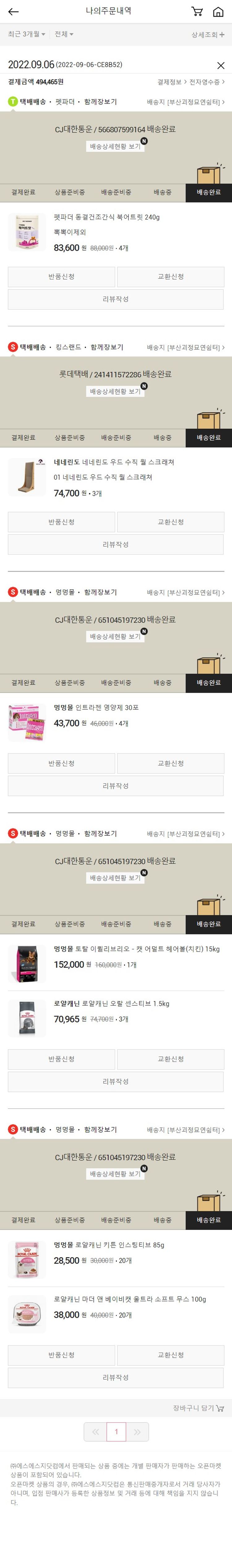This screenshot has width=232, height=1568.
Task: Open the shopping cart
Action: [197, 11]
